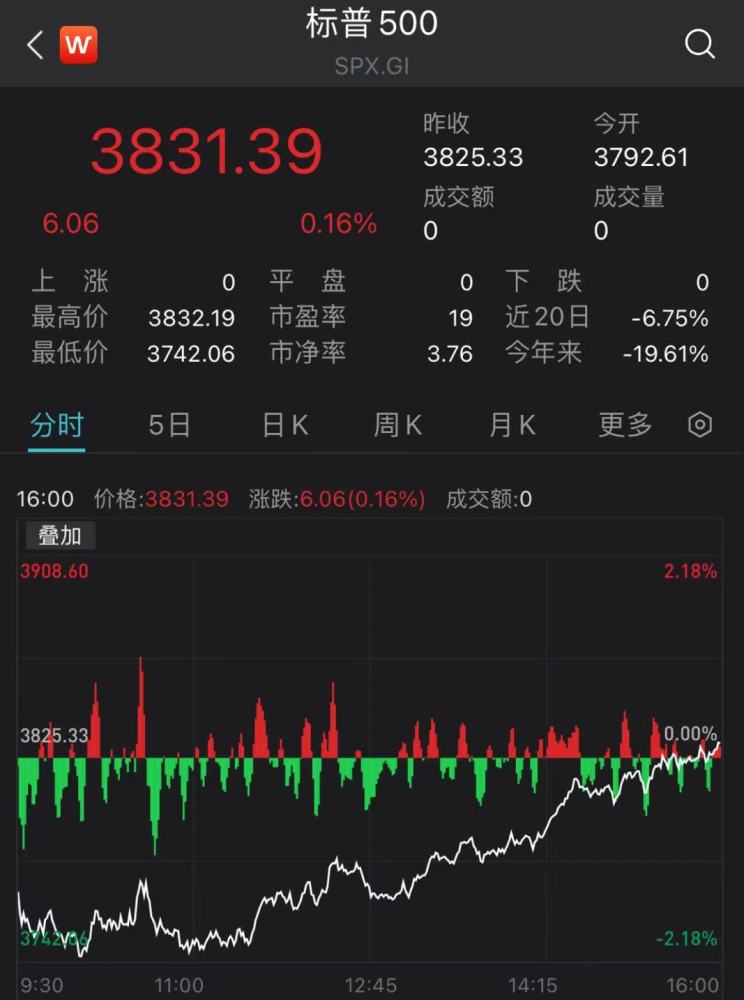Tap the 叠加 overlay button
Screen dimensions: 744x1000
60,536
